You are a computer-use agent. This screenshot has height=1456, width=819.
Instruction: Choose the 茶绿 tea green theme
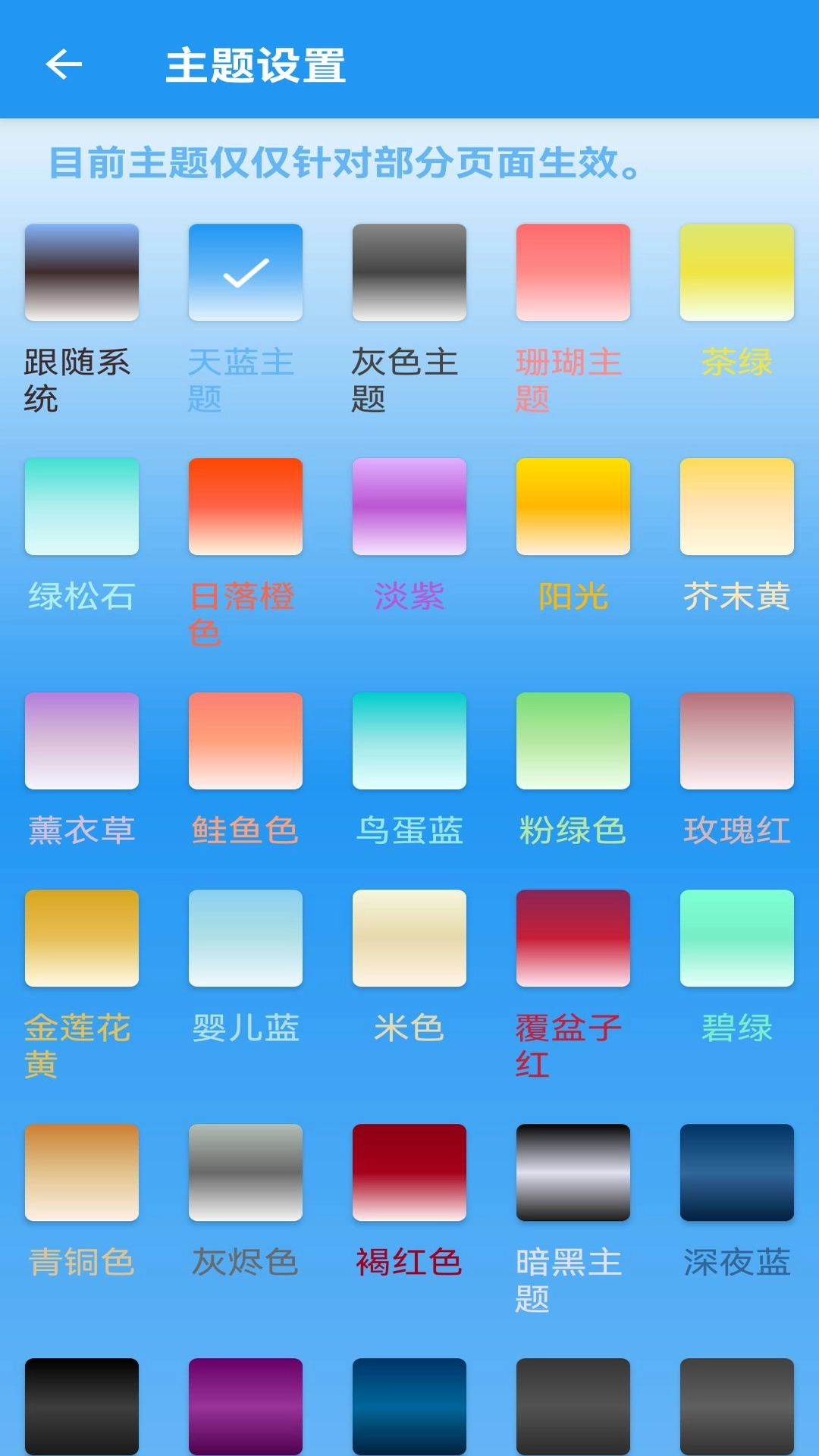click(736, 272)
